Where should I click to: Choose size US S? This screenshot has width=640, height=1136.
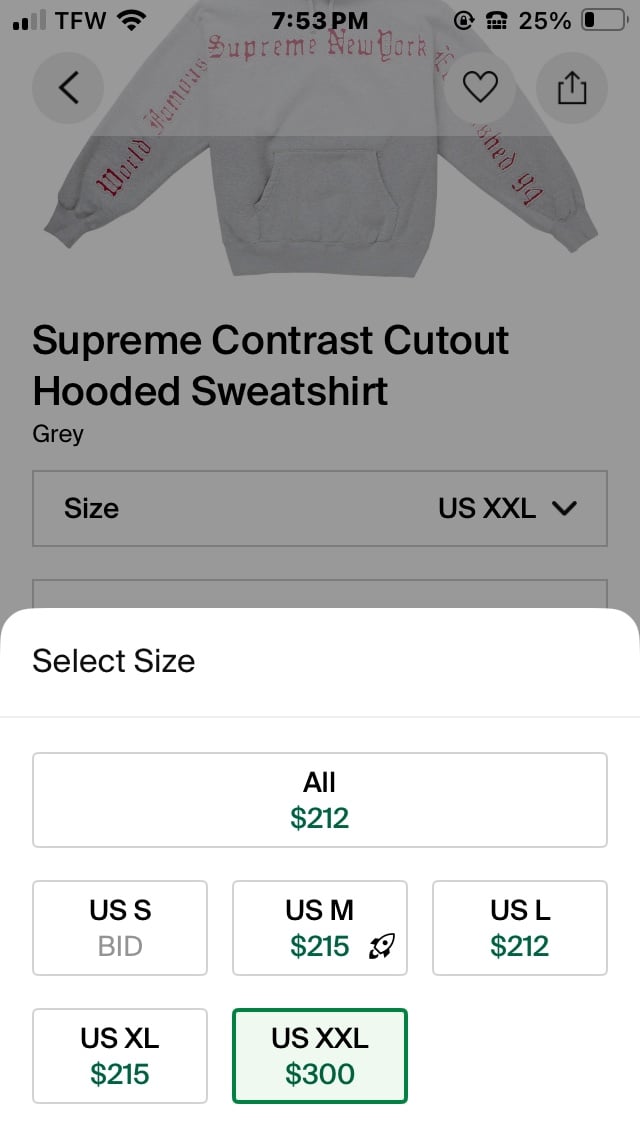(120, 928)
